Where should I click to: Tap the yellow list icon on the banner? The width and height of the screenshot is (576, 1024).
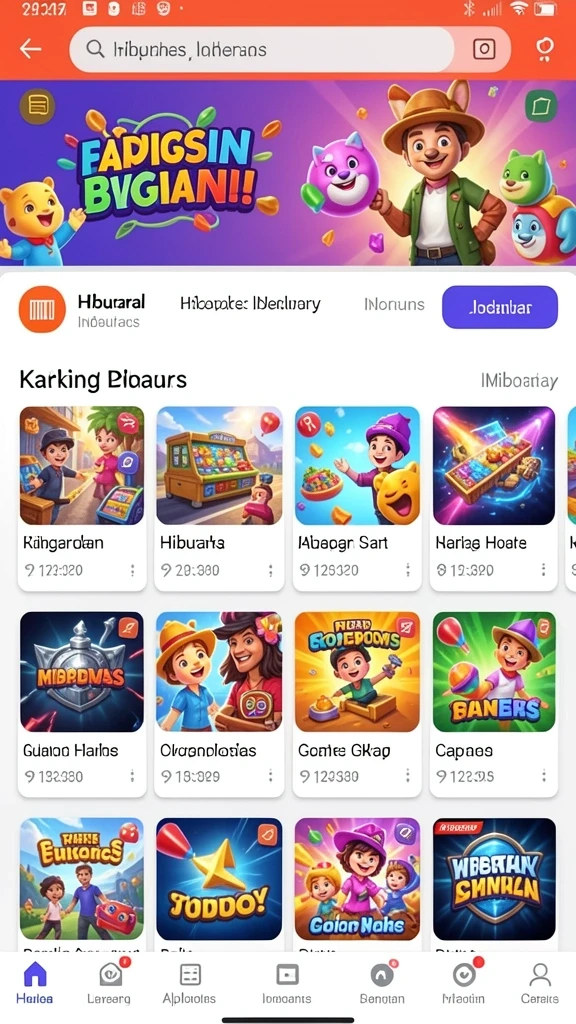[x=38, y=106]
